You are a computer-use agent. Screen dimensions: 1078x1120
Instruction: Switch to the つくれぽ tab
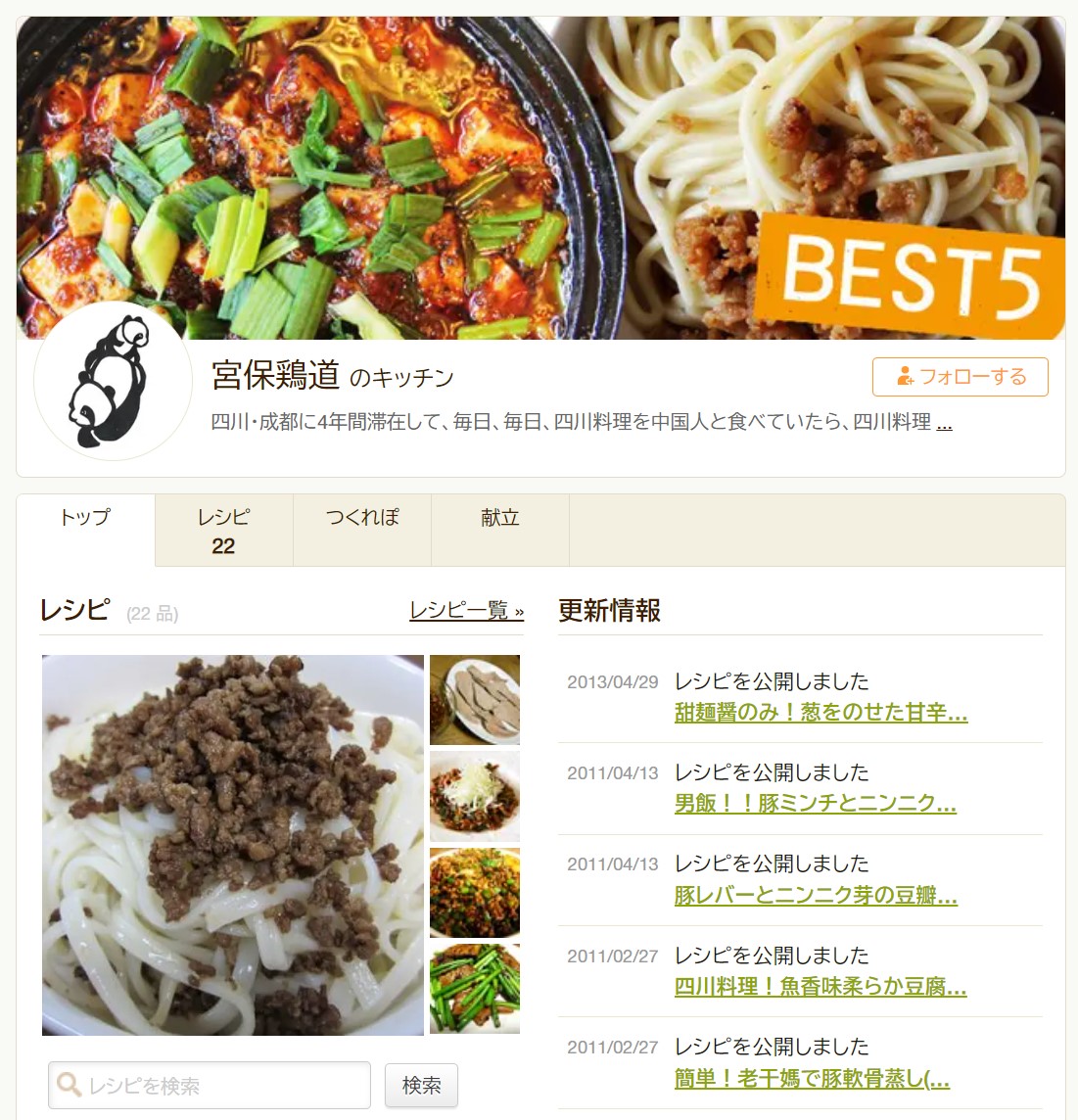pos(362,518)
